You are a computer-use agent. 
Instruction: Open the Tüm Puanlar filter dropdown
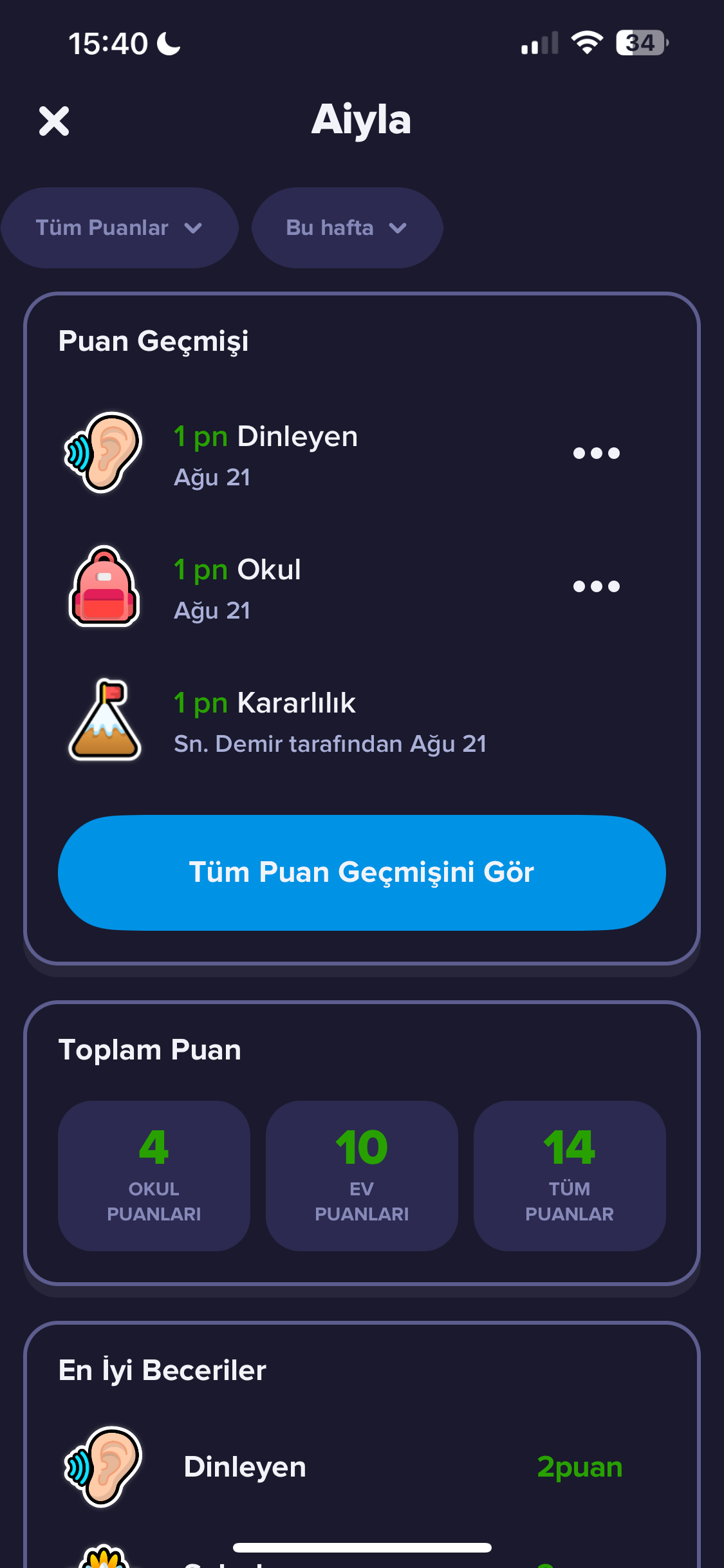tap(120, 227)
